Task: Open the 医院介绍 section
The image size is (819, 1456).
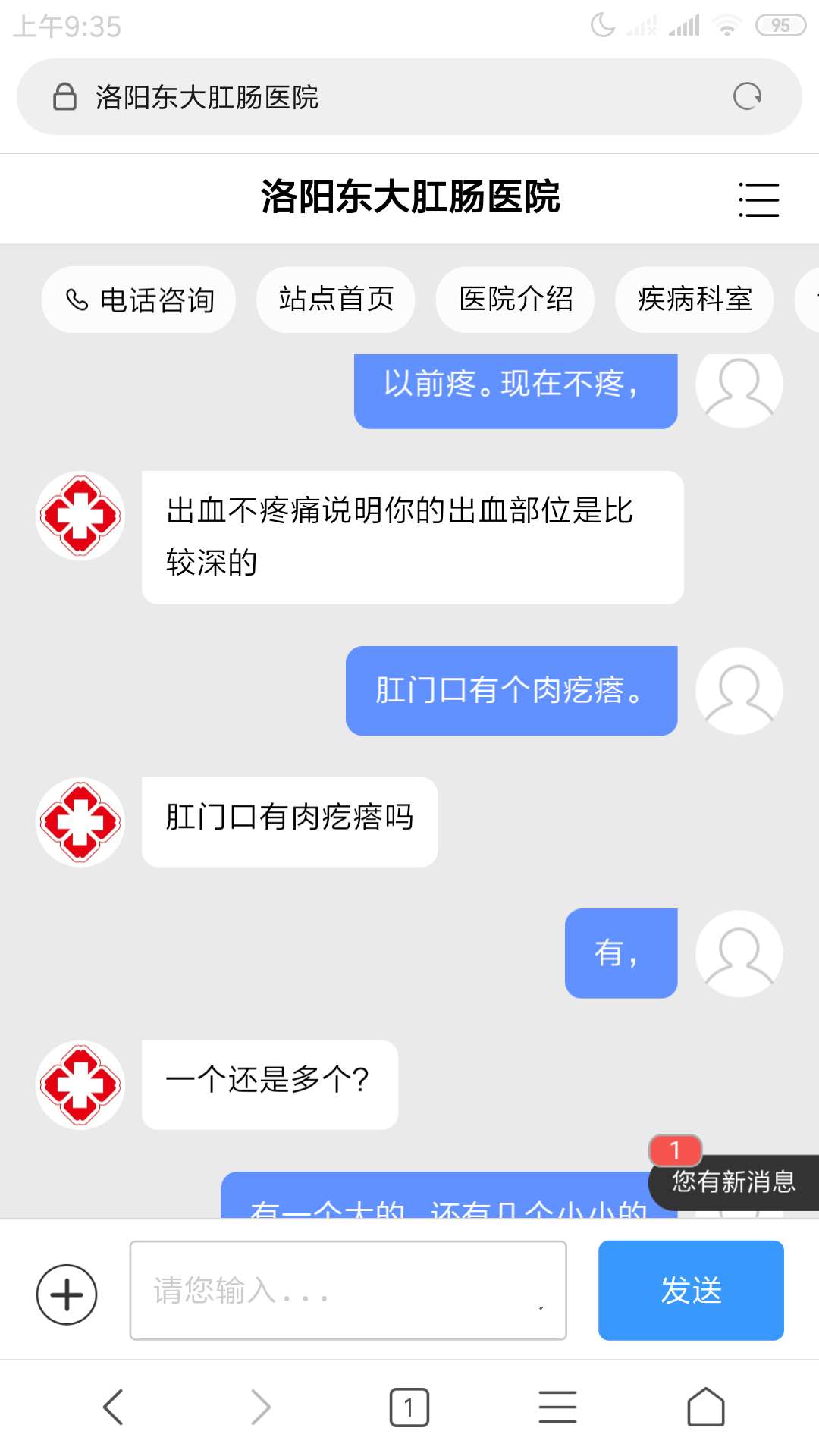Action: click(515, 300)
